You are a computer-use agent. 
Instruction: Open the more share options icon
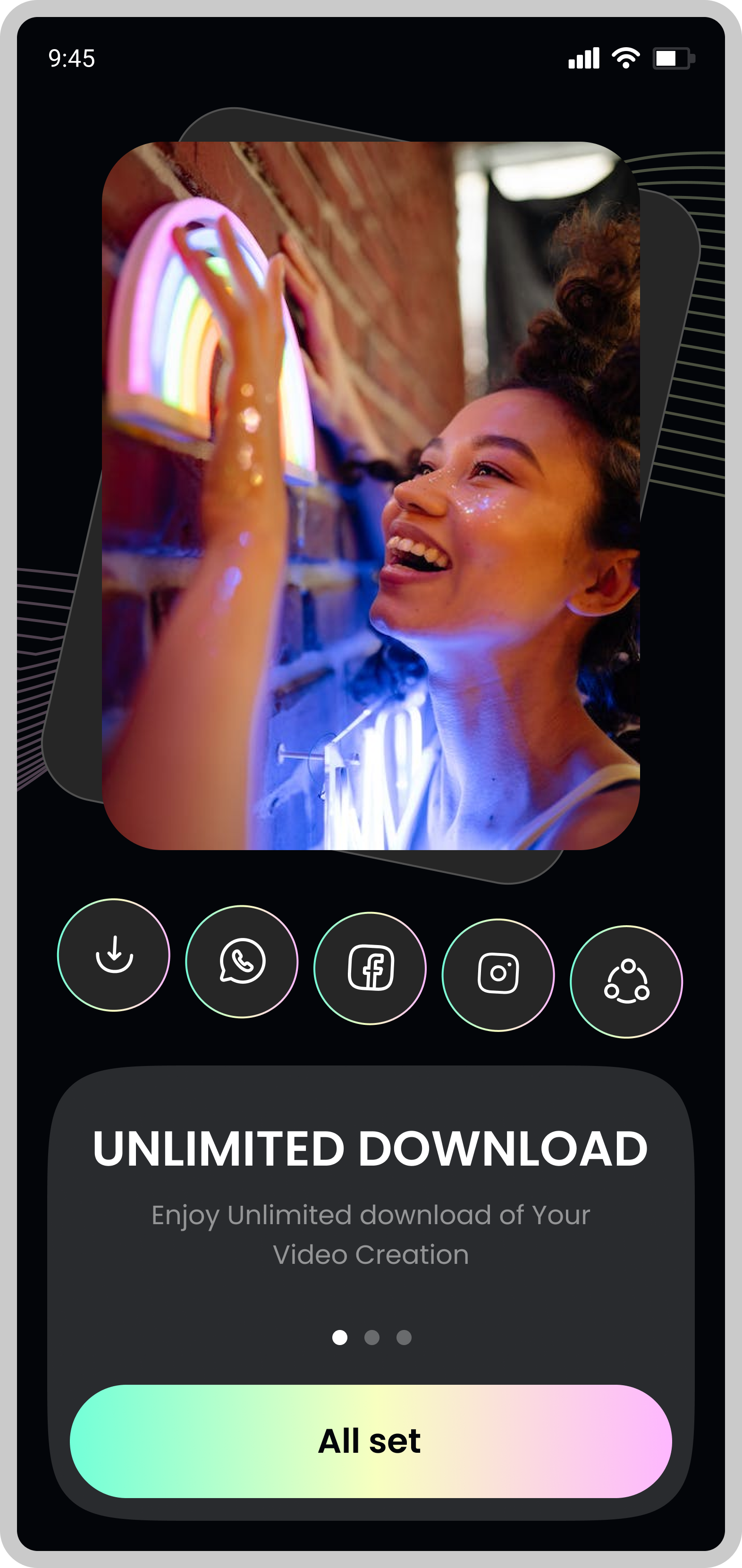626,981
